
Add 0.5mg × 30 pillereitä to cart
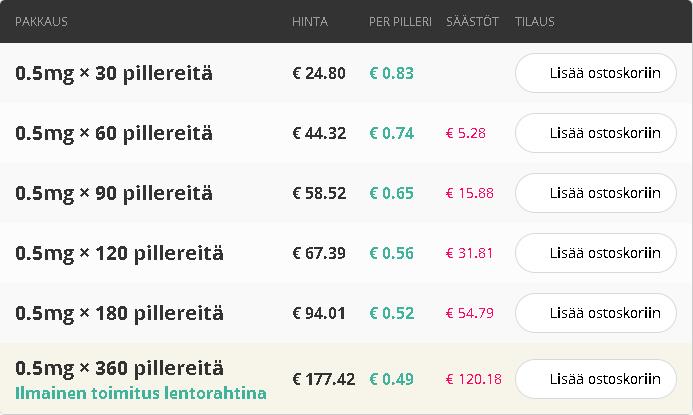[596, 73]
